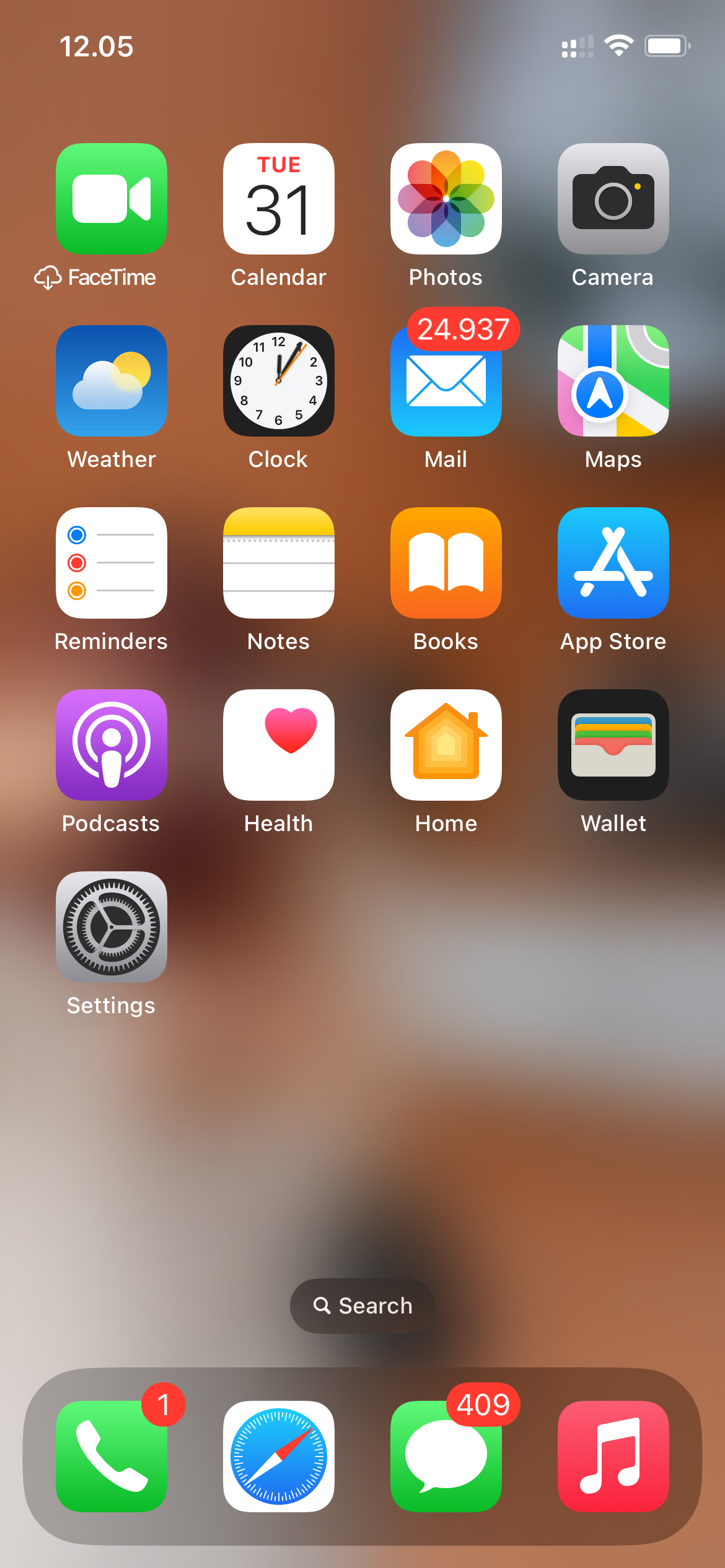The width and height of the screenshot is (725, 1568).
Task: Open the Clock app
Action: point(279,381)
